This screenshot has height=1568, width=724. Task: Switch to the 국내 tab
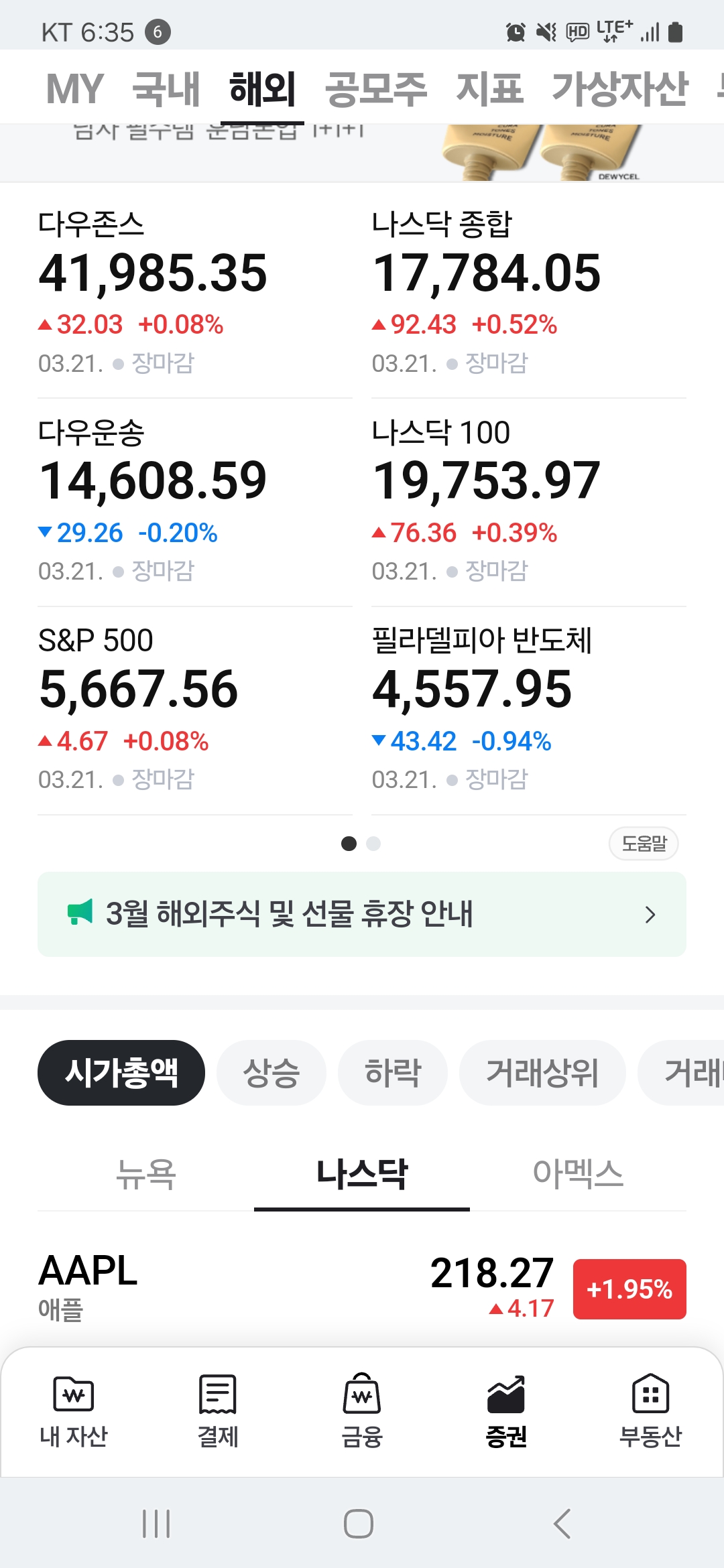click(x=166, y=88)
